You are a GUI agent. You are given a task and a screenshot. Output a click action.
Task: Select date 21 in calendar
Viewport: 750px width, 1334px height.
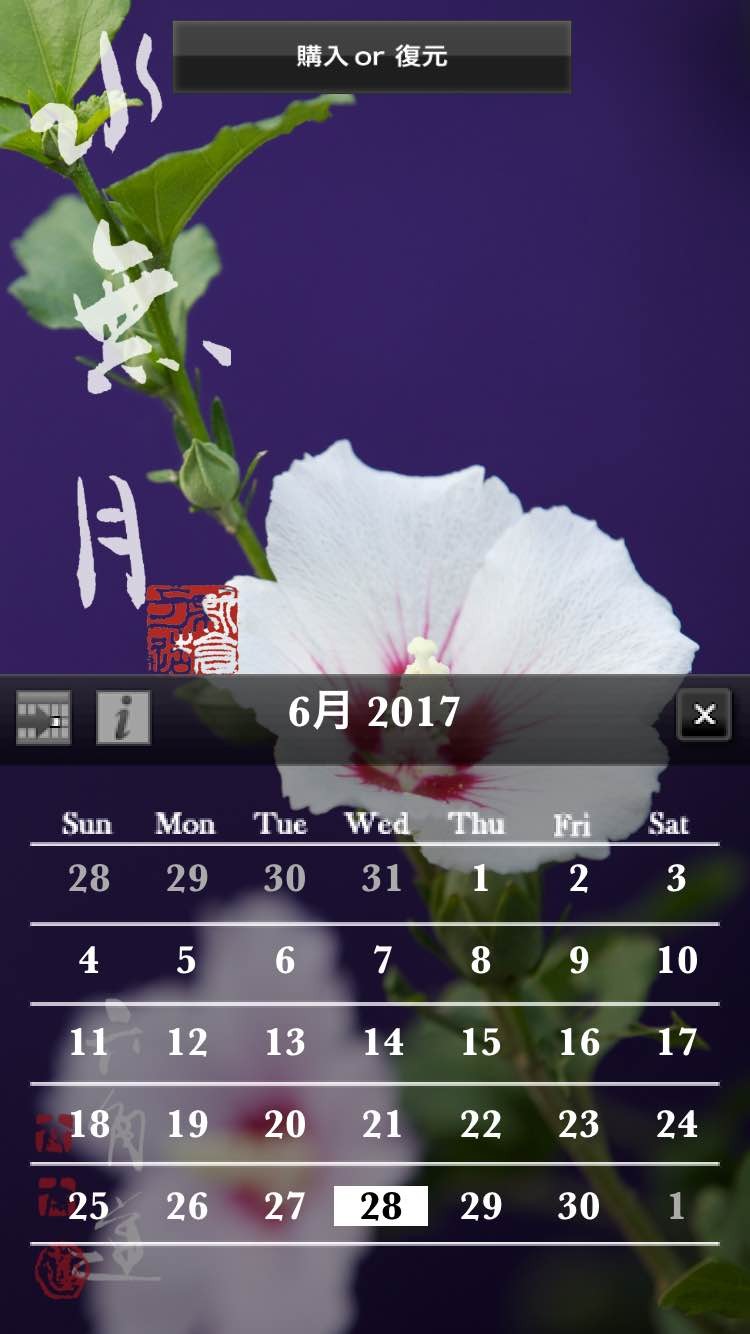pyautogui.click(x=382, y=1125)
